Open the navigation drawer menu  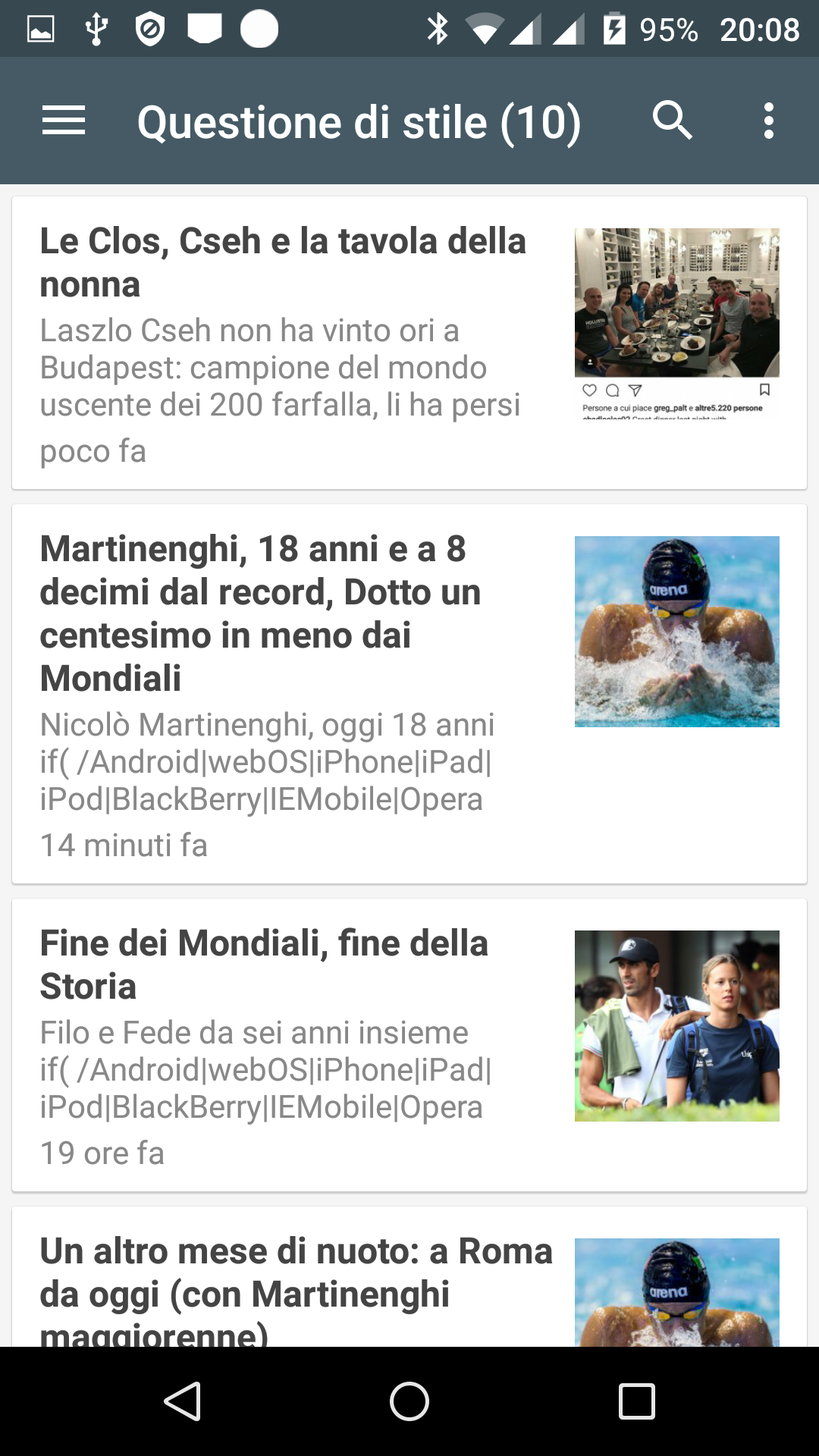[64, 121]
